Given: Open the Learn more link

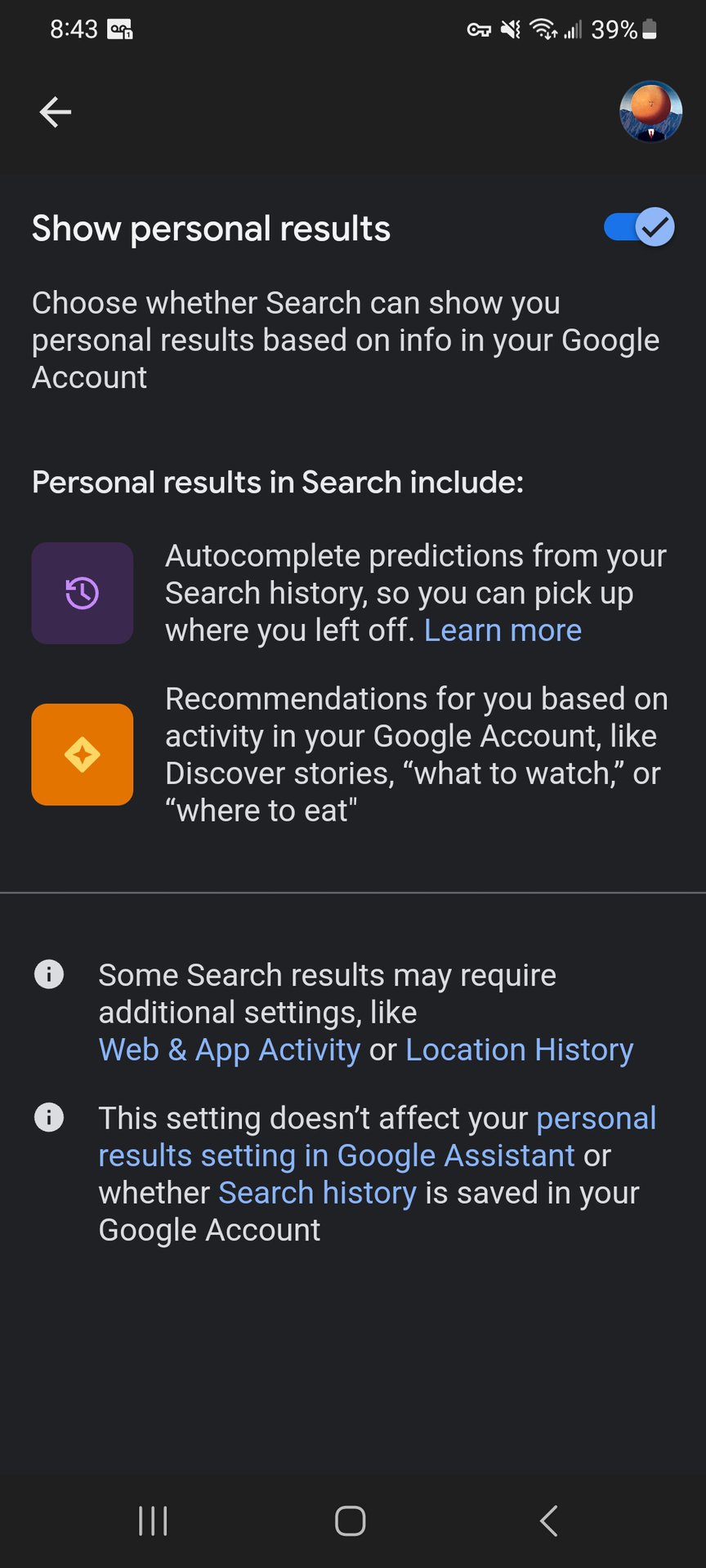Looking at the screenshot, I should pos(503,630).
